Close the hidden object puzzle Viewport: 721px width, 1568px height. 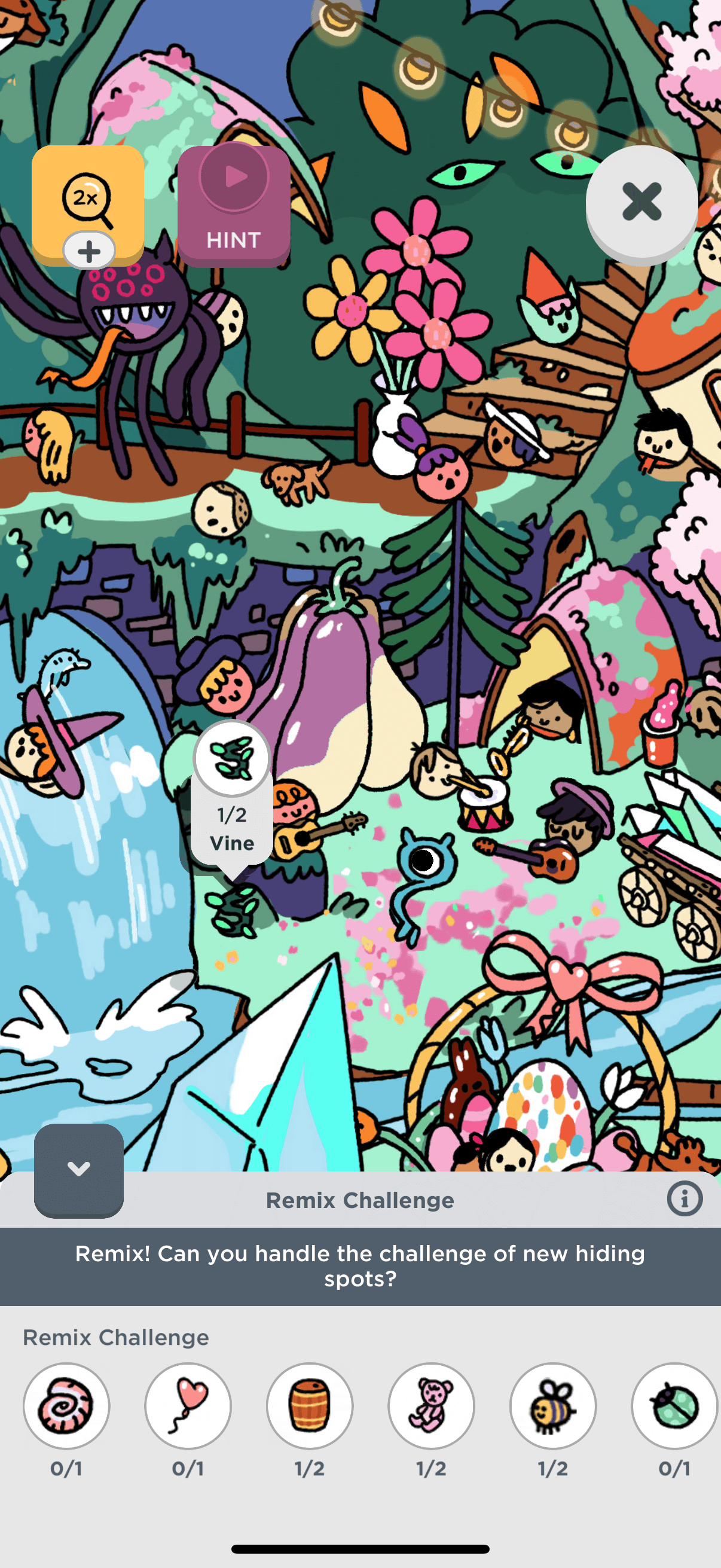641,203
